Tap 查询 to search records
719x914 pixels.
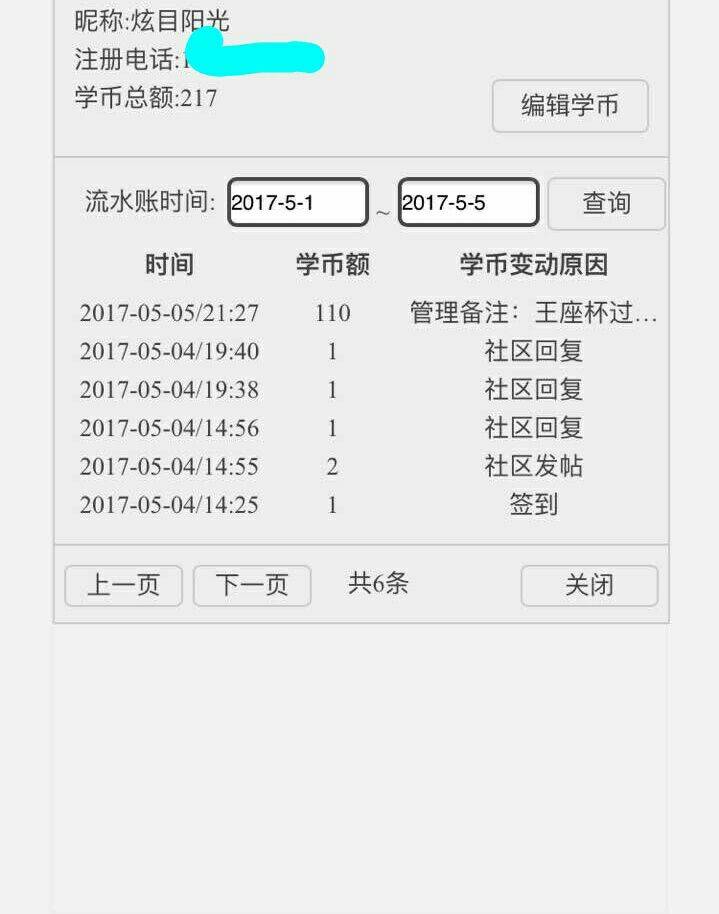click(x=606, y=204)
